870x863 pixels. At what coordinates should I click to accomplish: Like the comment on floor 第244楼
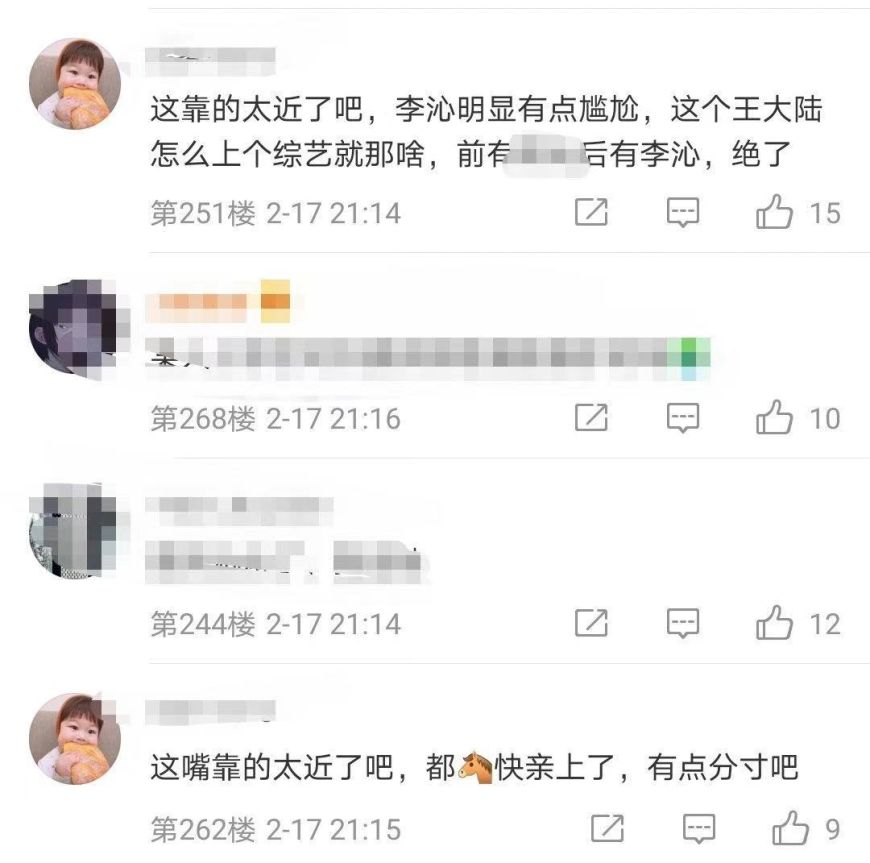775,623
